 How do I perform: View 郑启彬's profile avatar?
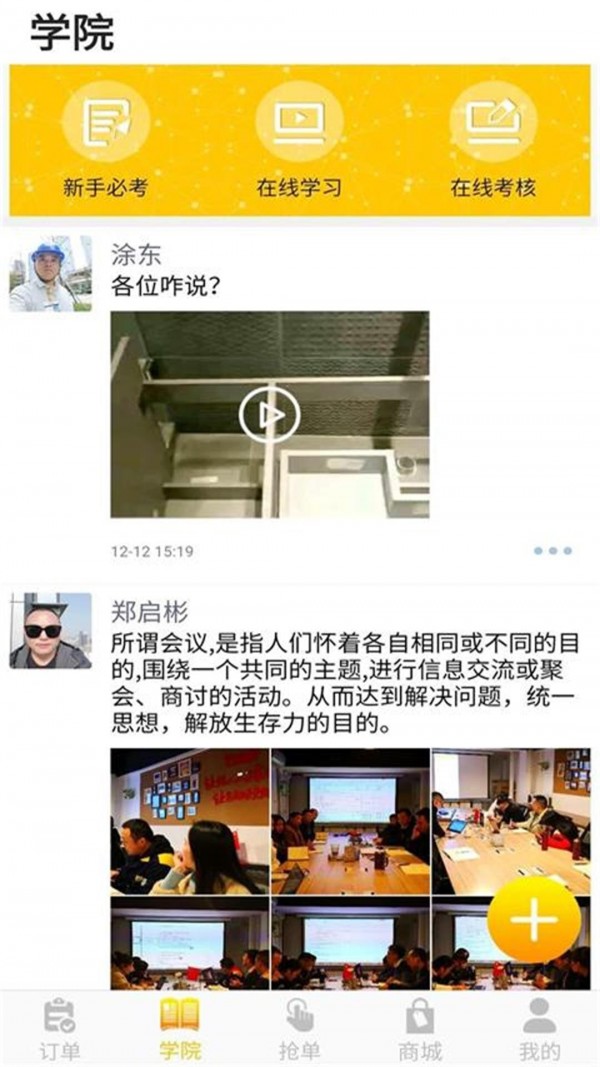tap(50, 630)
